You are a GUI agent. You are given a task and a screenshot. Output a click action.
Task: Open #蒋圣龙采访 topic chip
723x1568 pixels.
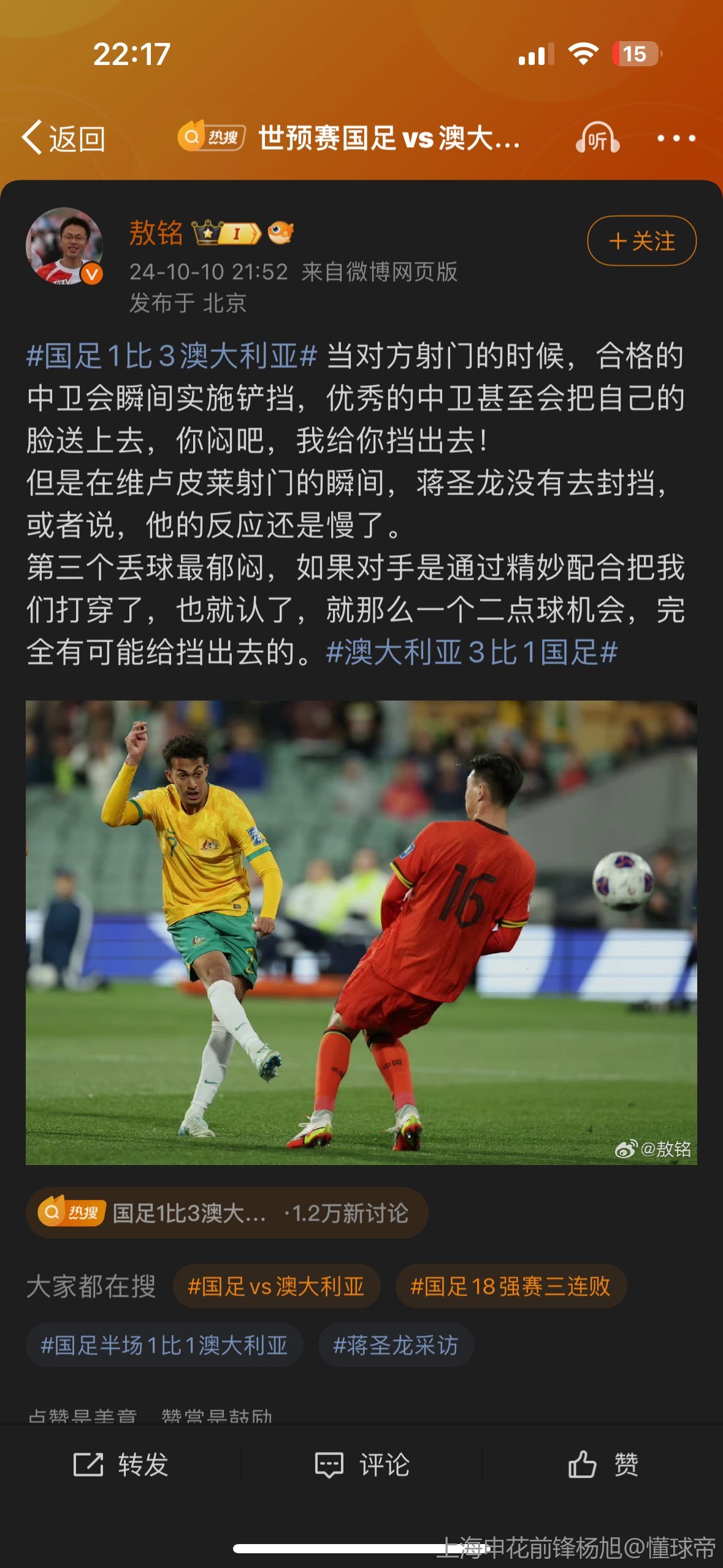pos(396,1345)
